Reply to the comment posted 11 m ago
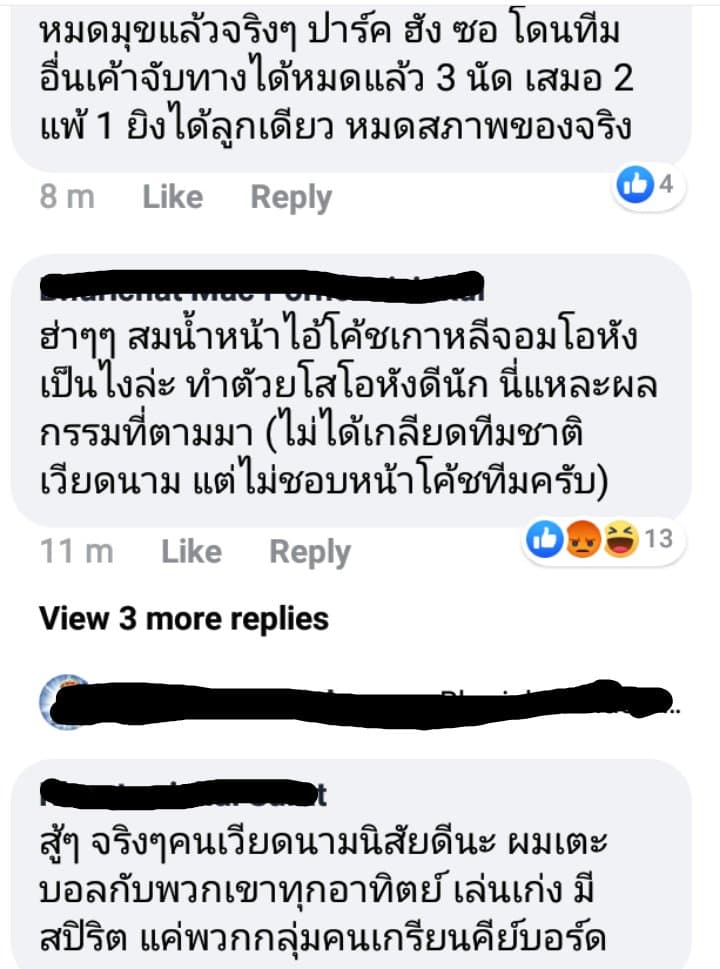Viewport: 720px width, 969px height. pos(310,551)
